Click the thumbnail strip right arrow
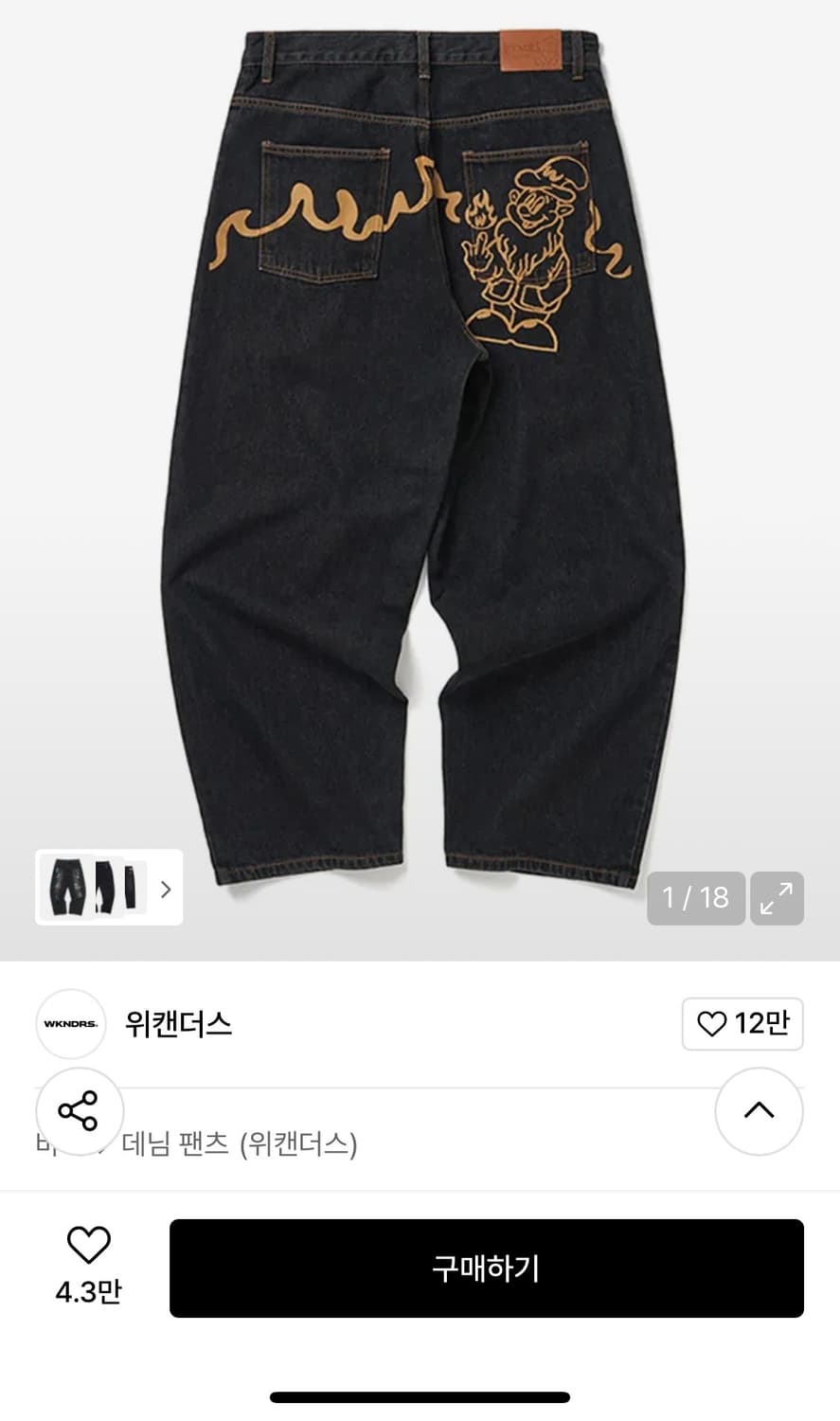This screenshot has width=840, height=1421. (x=165, y=889)
